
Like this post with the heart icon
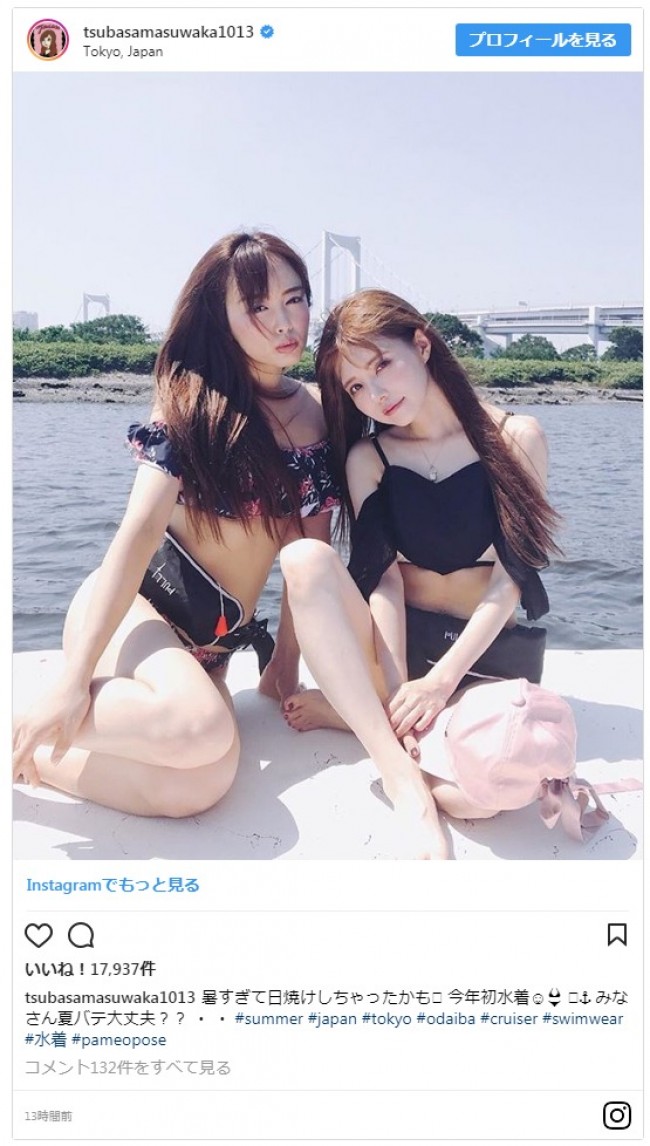(38, 935)
